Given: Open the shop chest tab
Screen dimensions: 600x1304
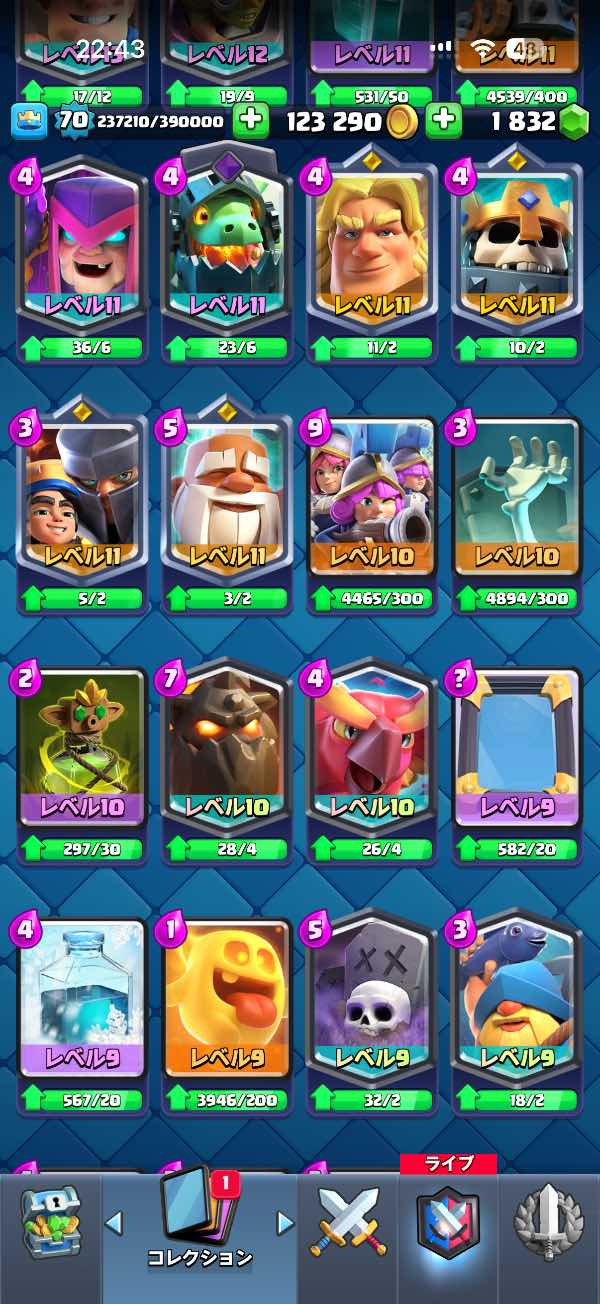Looking at the screenshot, I should 50,1222.
